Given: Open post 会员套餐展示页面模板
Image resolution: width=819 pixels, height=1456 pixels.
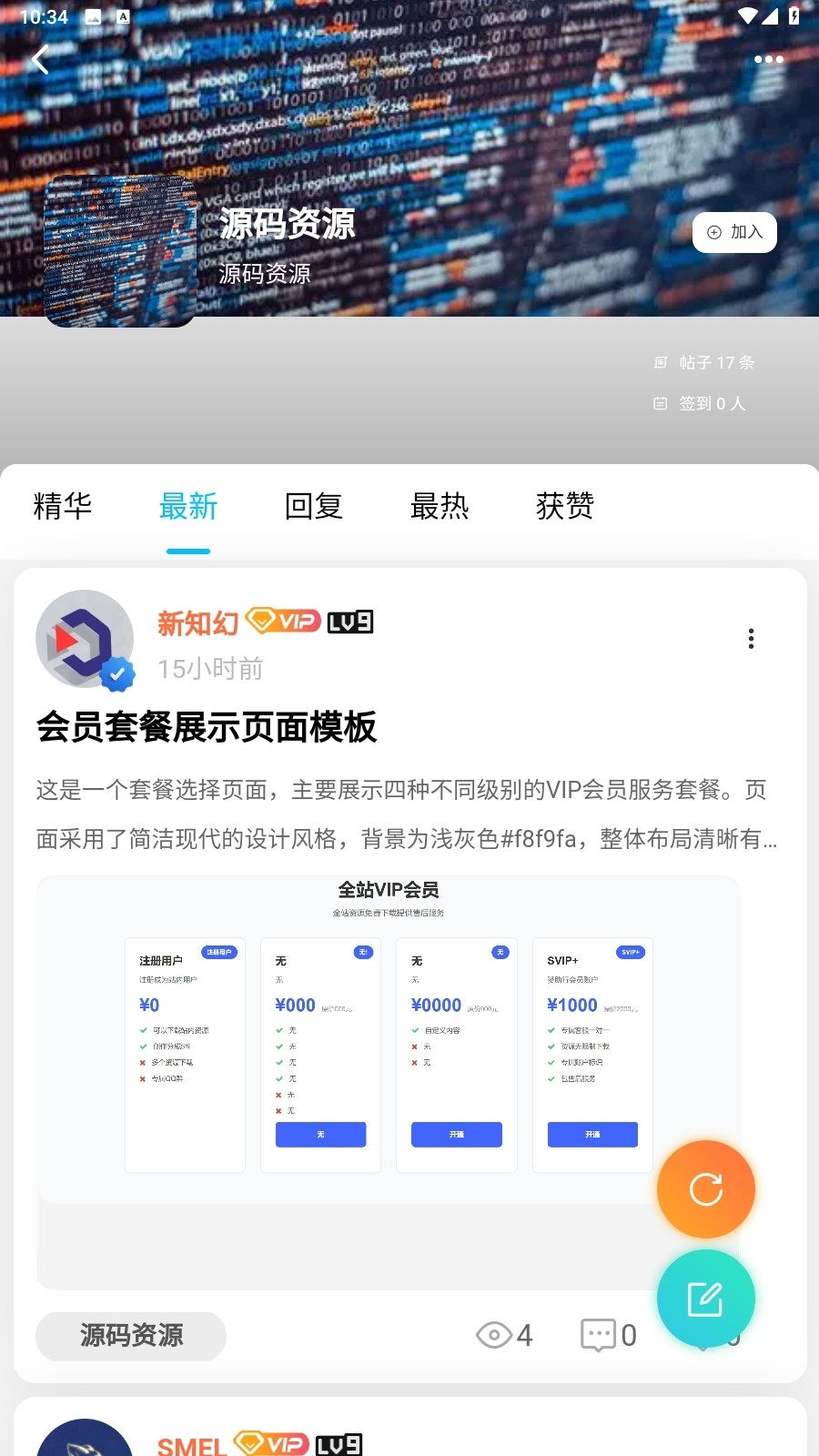Looking at the screenshot, I should pyautogui.click(x=207, y=727).
